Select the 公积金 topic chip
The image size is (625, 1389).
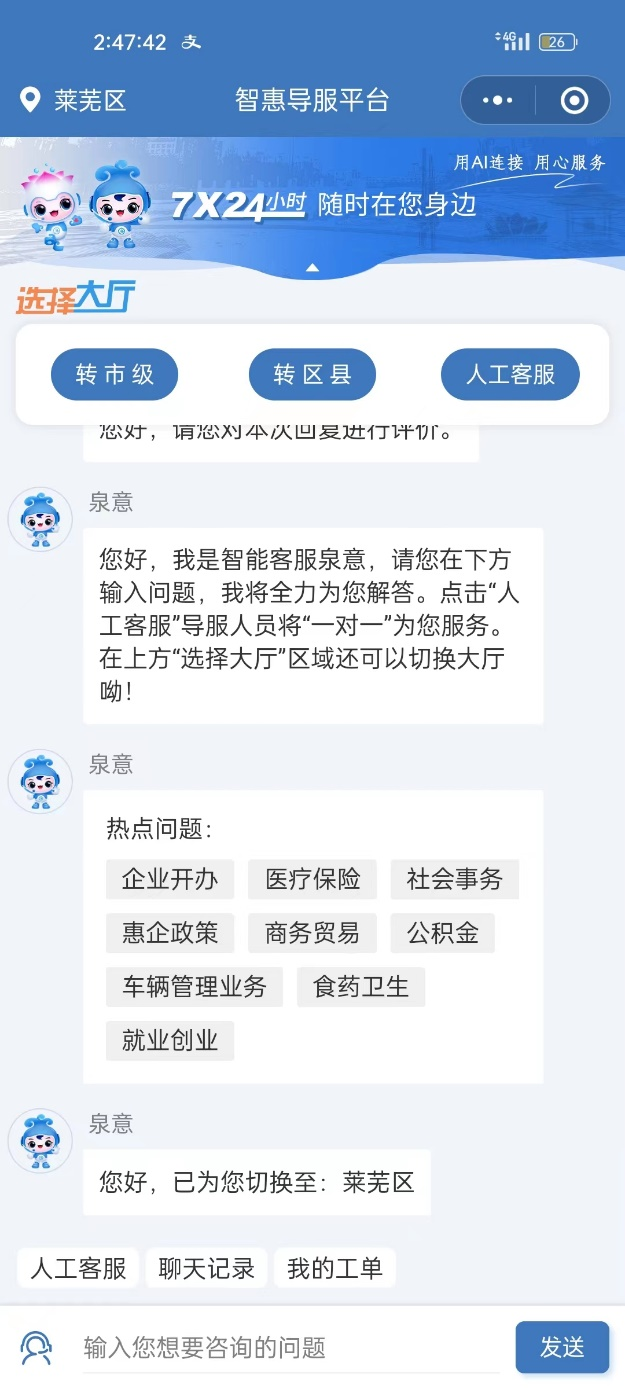tap(443, 934)
